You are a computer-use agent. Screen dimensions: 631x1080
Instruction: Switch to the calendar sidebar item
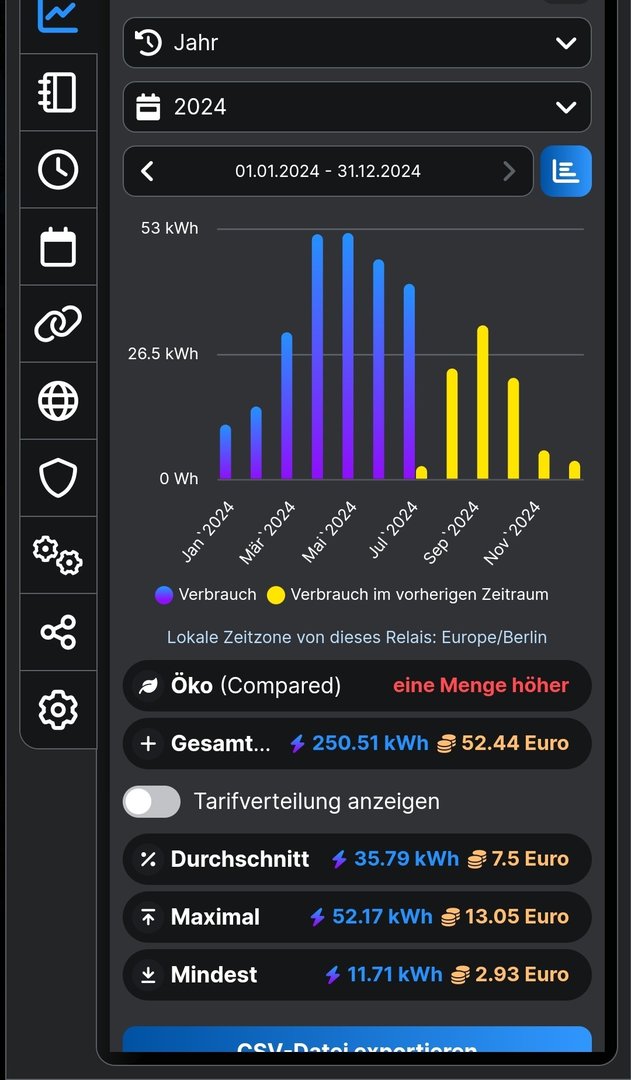click(x=58, y=247)
